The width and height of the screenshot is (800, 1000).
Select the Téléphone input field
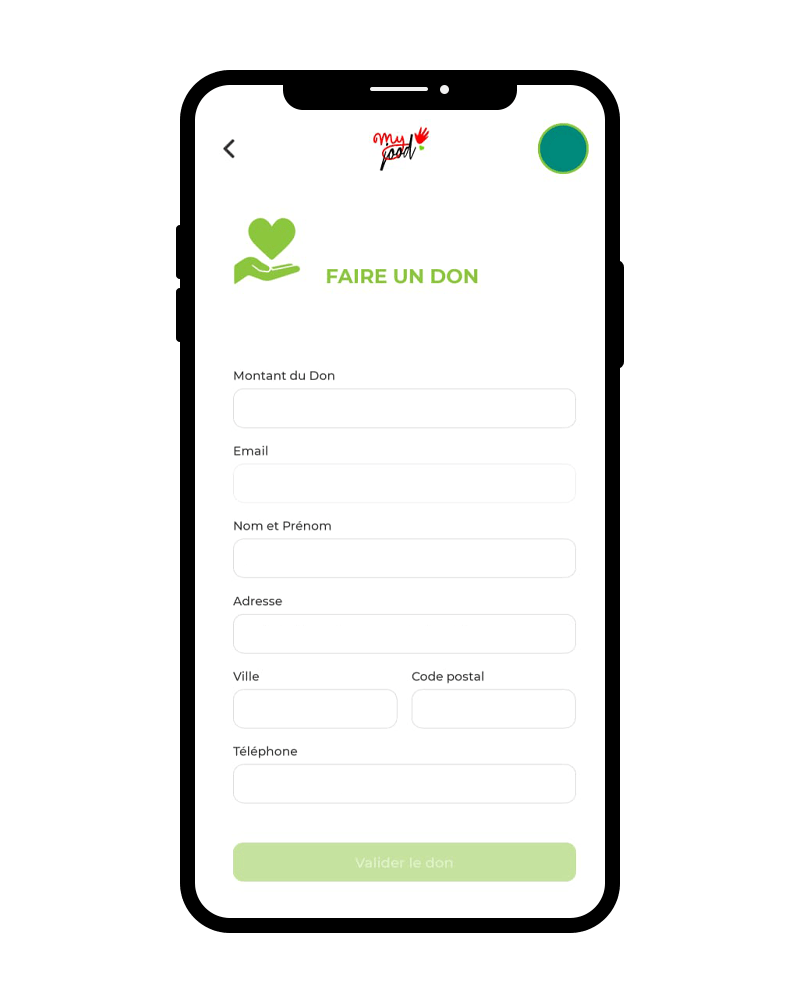pos(404,784)
